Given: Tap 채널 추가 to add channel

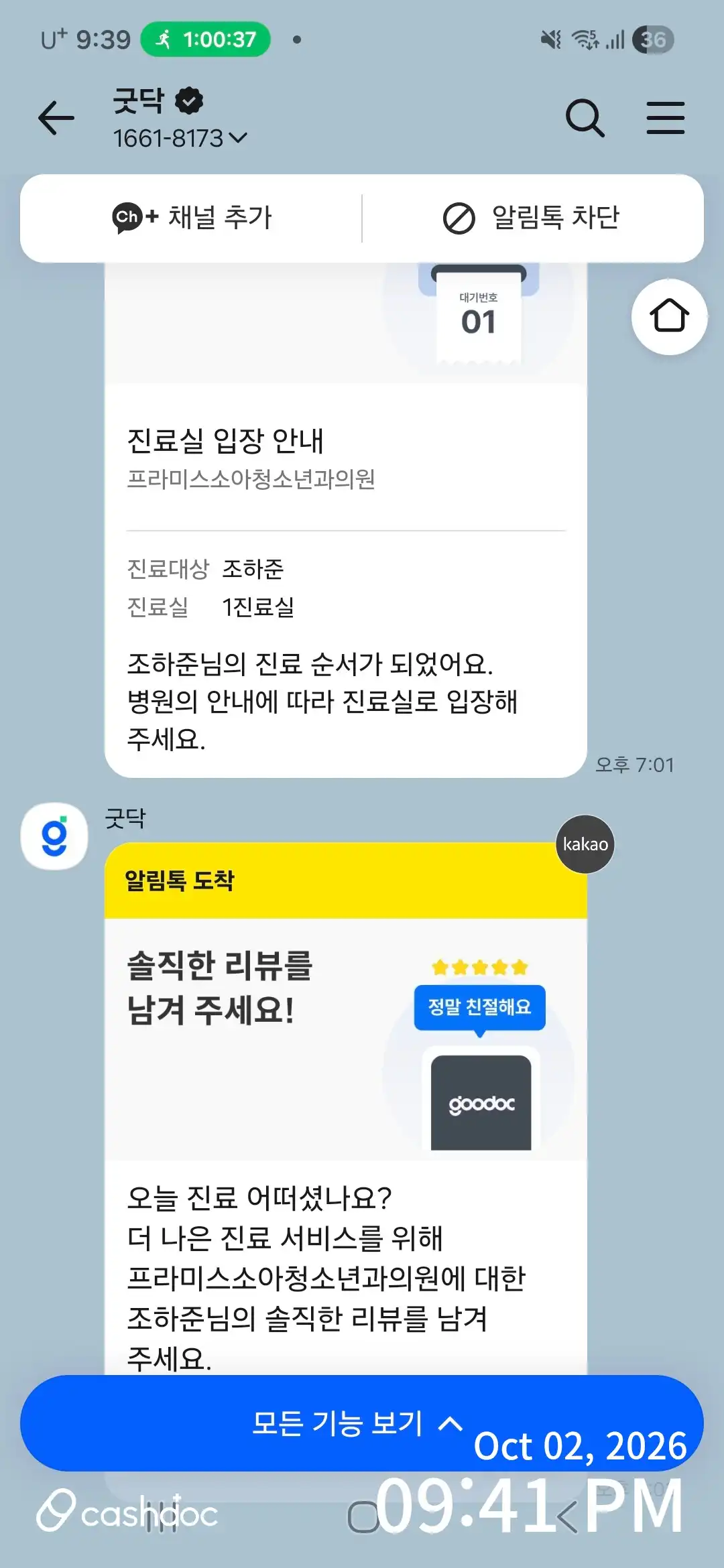Looking at the screenshot, I should [192, 218].
